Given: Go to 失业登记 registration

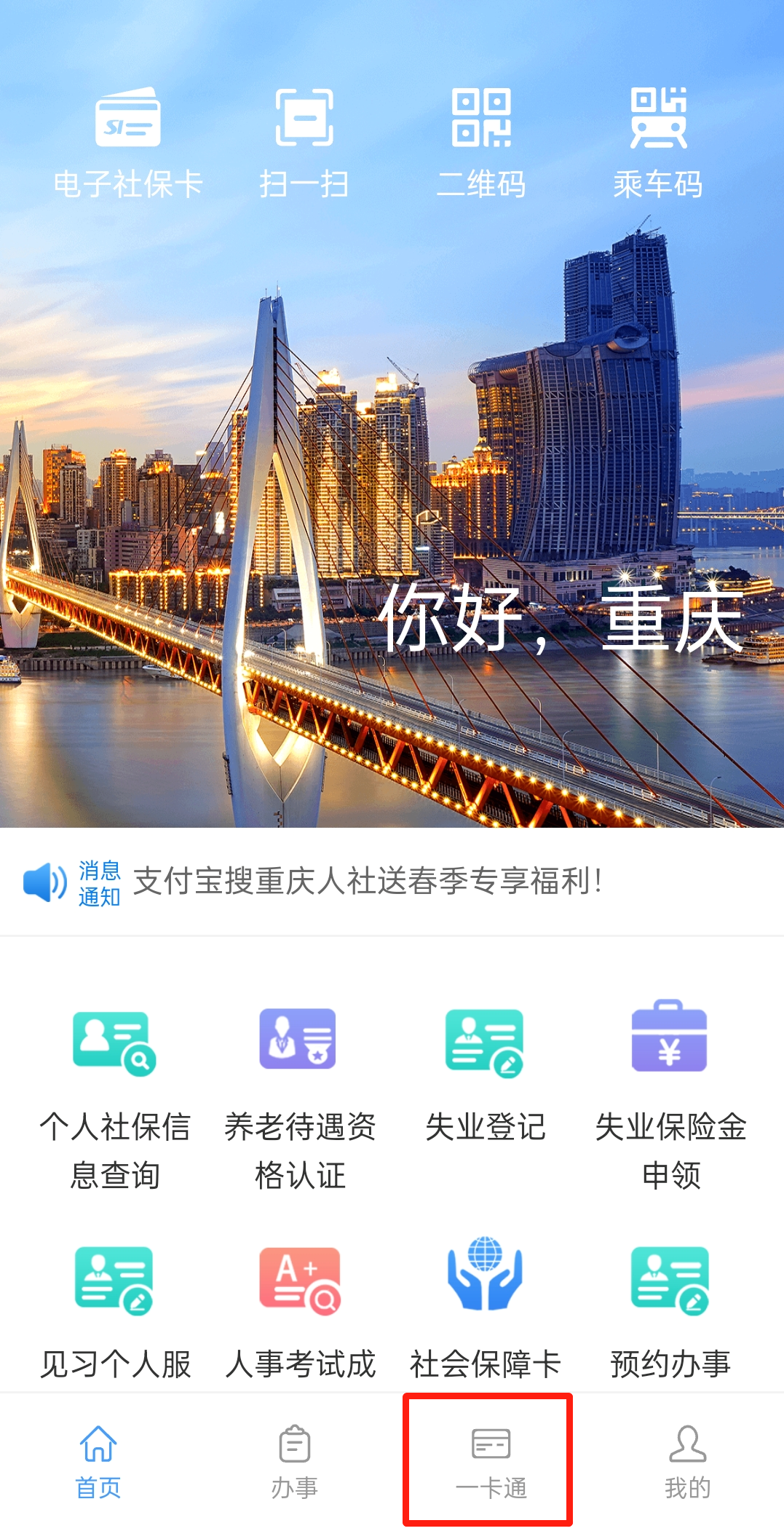Looking at the screenshot, I should pos(485,1070).
